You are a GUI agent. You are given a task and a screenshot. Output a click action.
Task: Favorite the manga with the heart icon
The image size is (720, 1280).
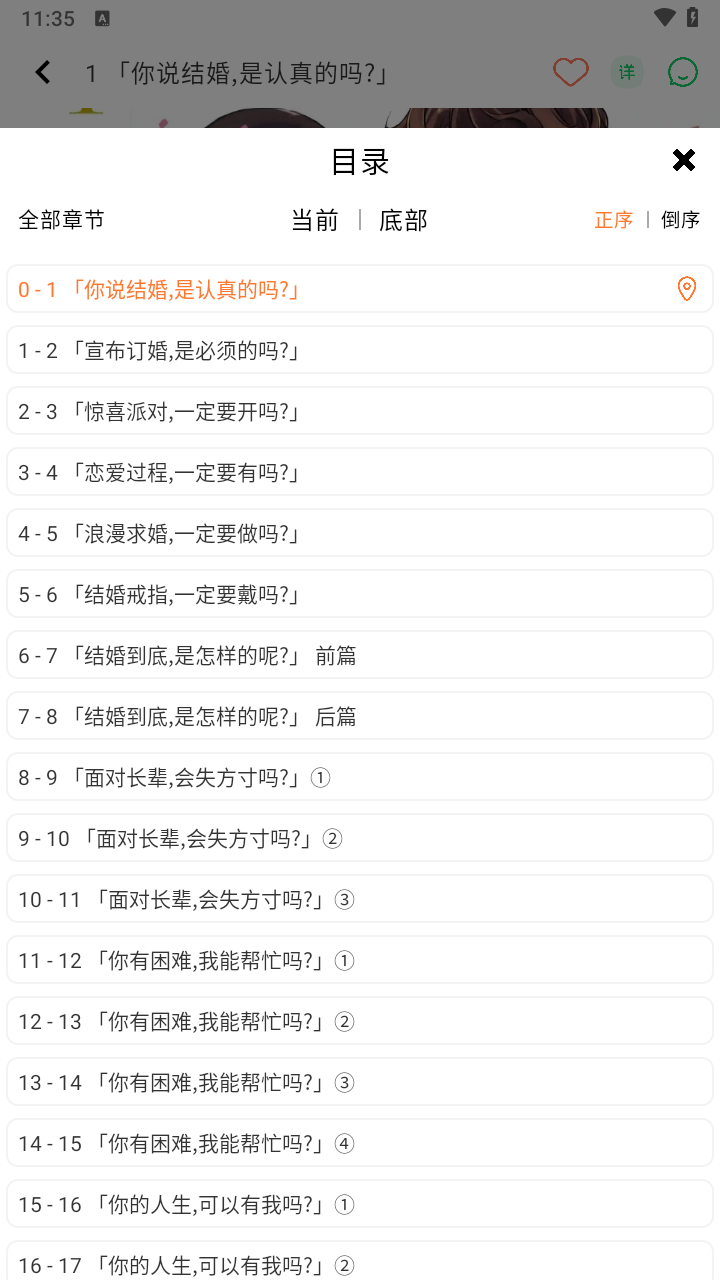point(570,72)
